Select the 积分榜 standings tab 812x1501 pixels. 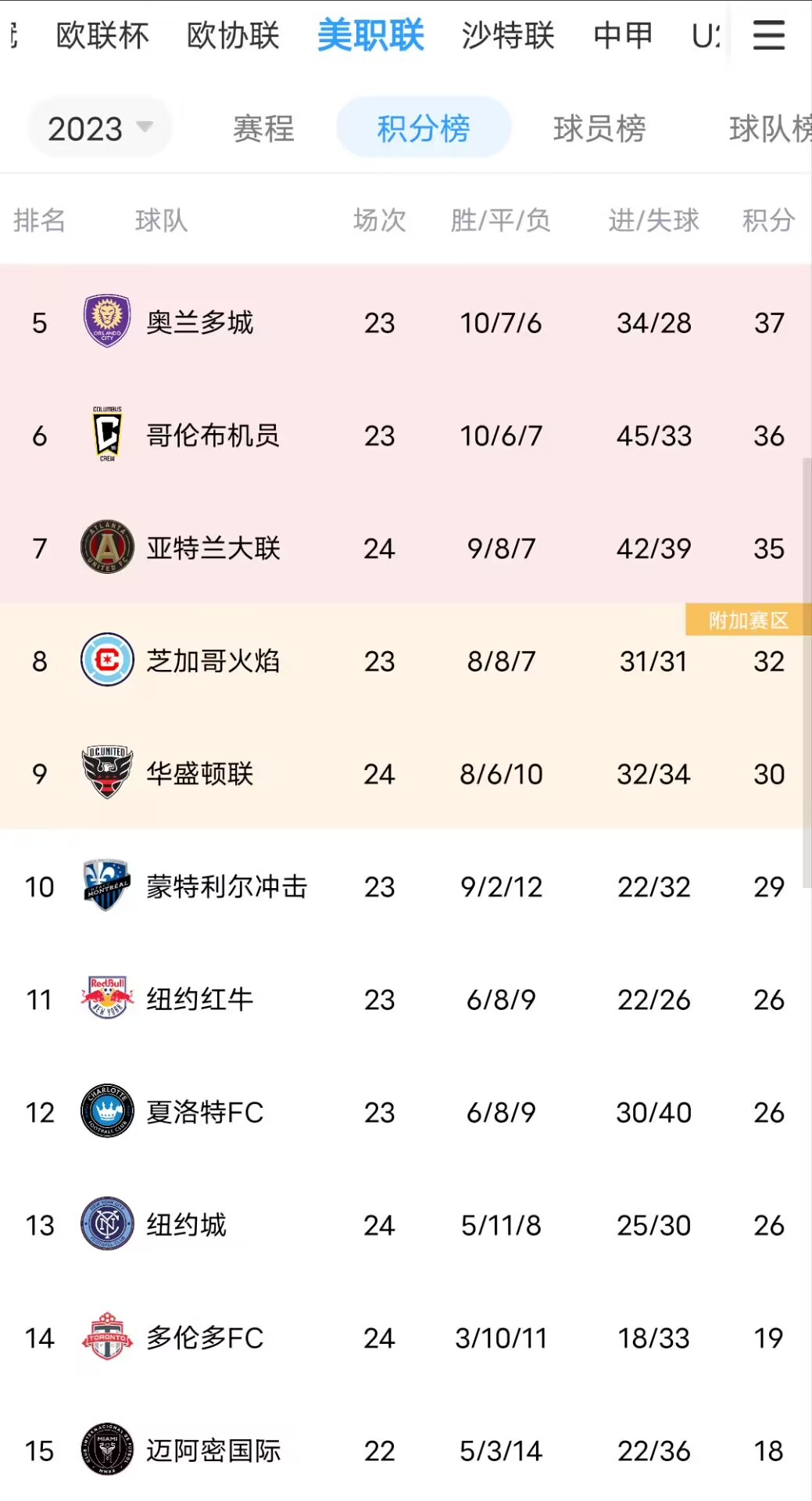[424, 128]
